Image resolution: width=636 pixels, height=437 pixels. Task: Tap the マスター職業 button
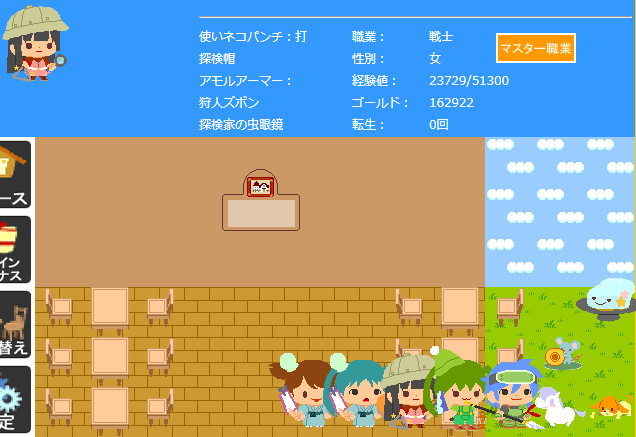(x=535, y=48)
